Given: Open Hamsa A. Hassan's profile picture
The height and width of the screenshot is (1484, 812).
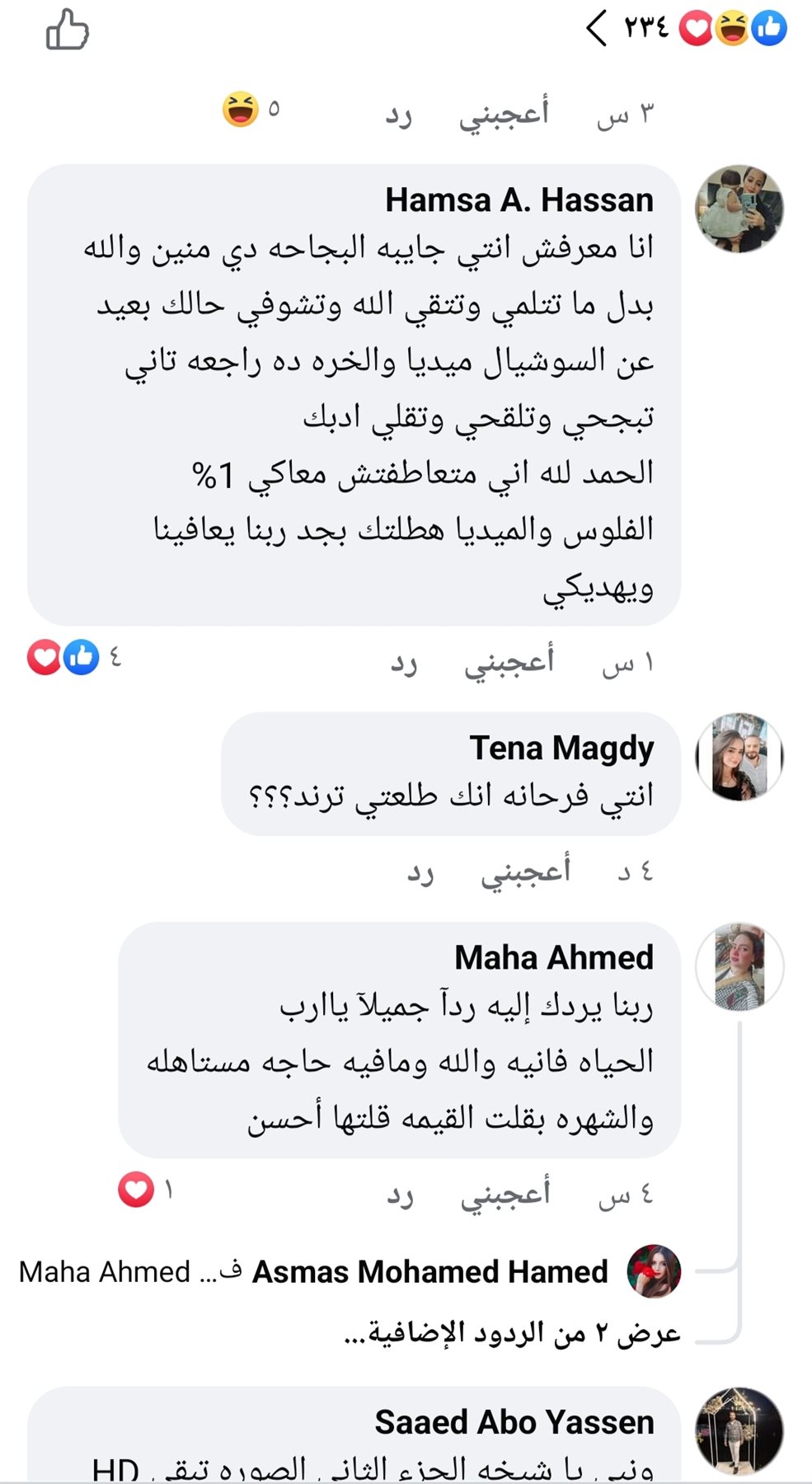Looking at the screenshot, I should (739, 209).
